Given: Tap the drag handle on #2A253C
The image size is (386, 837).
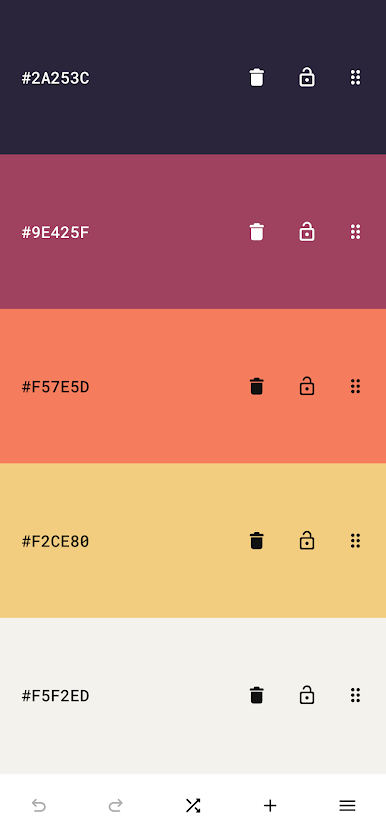Looking at the screenshot, I should pyautogui.click(x=356, y=77).
